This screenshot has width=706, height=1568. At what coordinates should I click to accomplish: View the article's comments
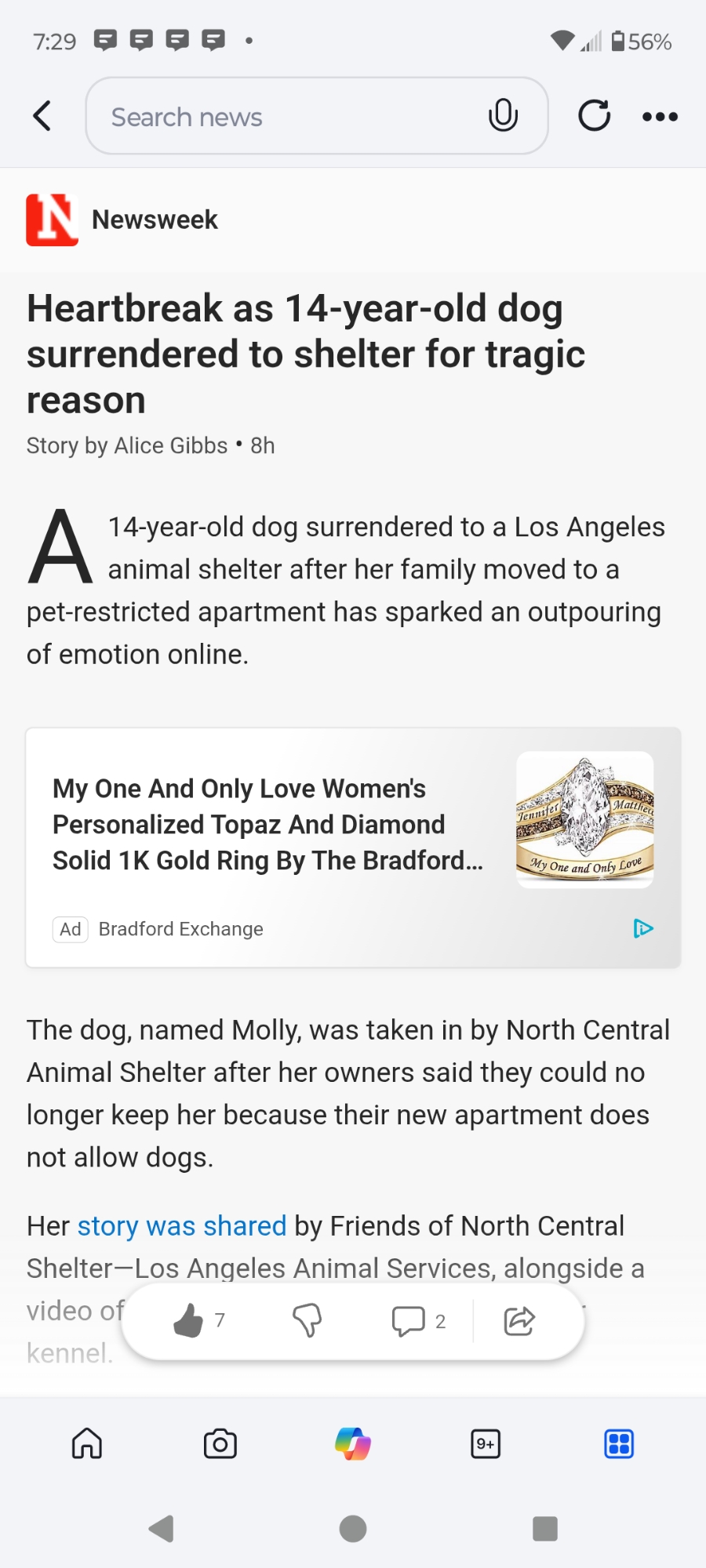[x=409, y=1321]
